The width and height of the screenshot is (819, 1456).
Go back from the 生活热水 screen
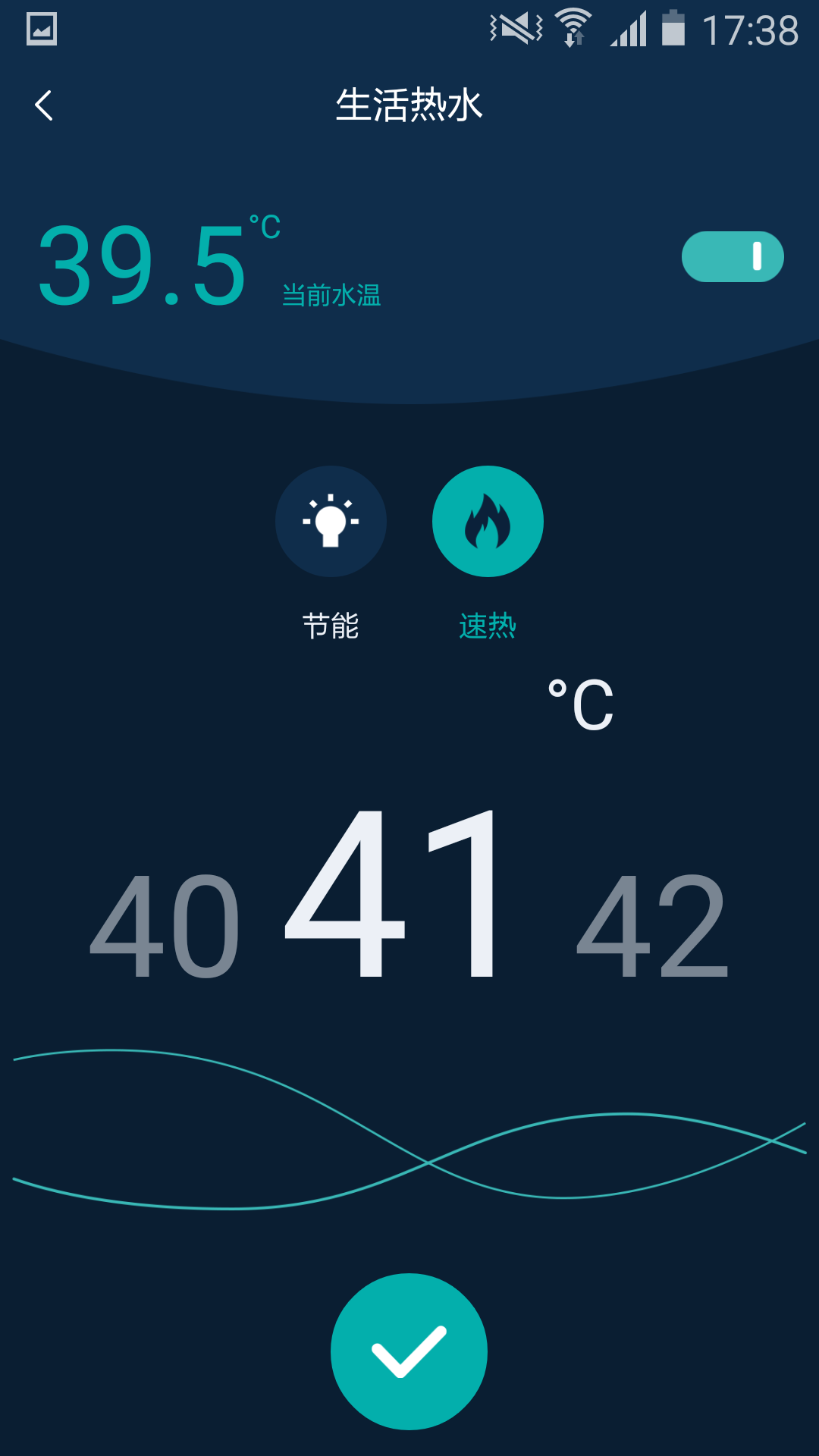pos(44,105)
